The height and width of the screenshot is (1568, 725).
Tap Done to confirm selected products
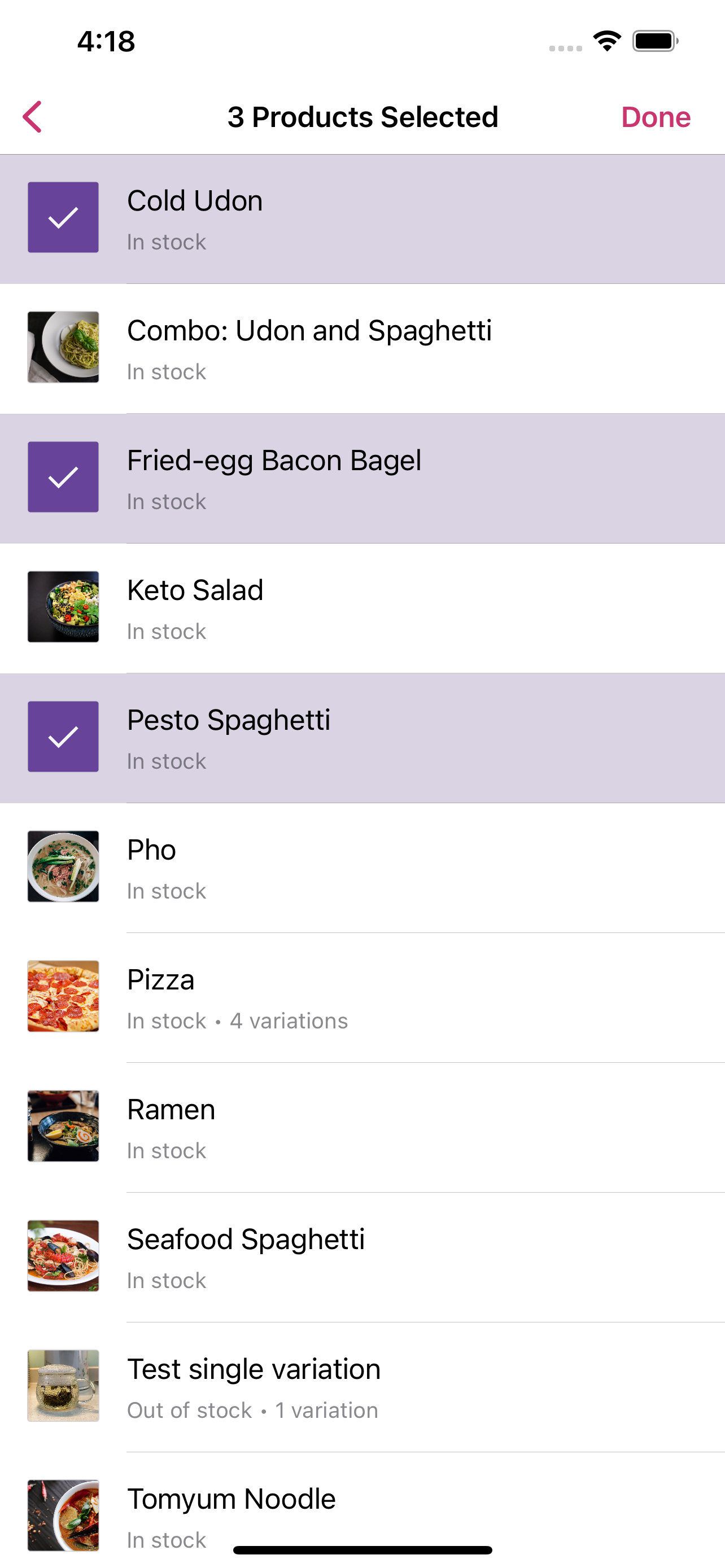(655, 117)
